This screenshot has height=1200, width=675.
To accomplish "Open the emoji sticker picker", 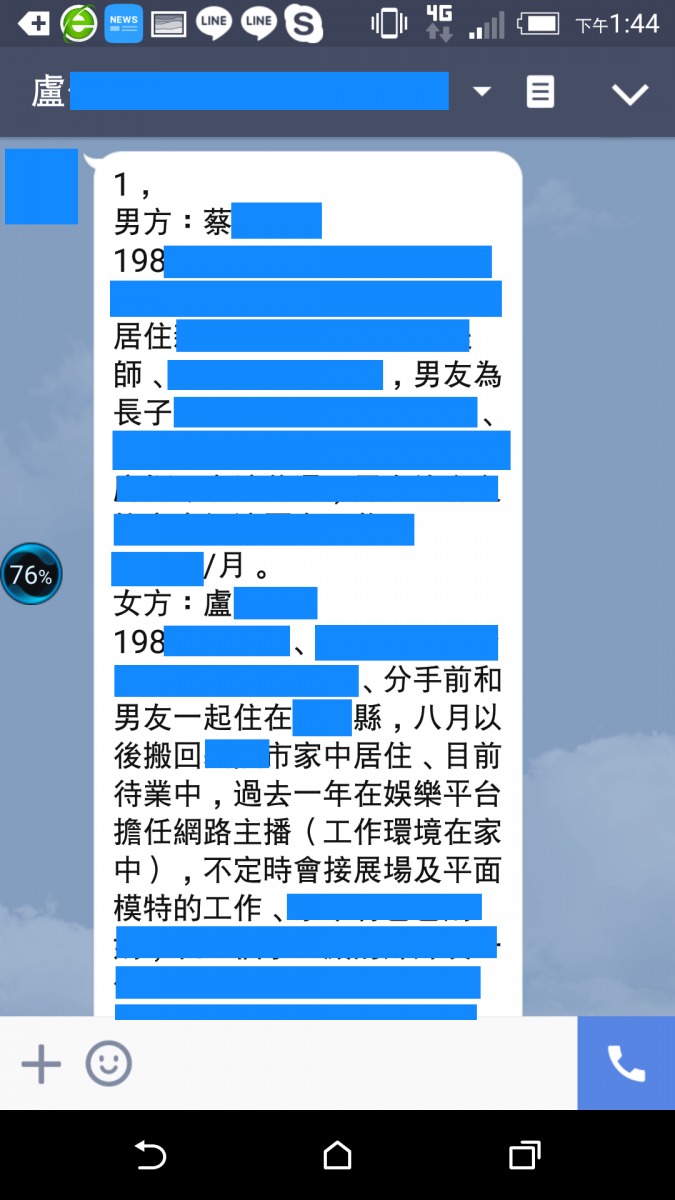I will pyautogui.click(x=108, y=1064).
